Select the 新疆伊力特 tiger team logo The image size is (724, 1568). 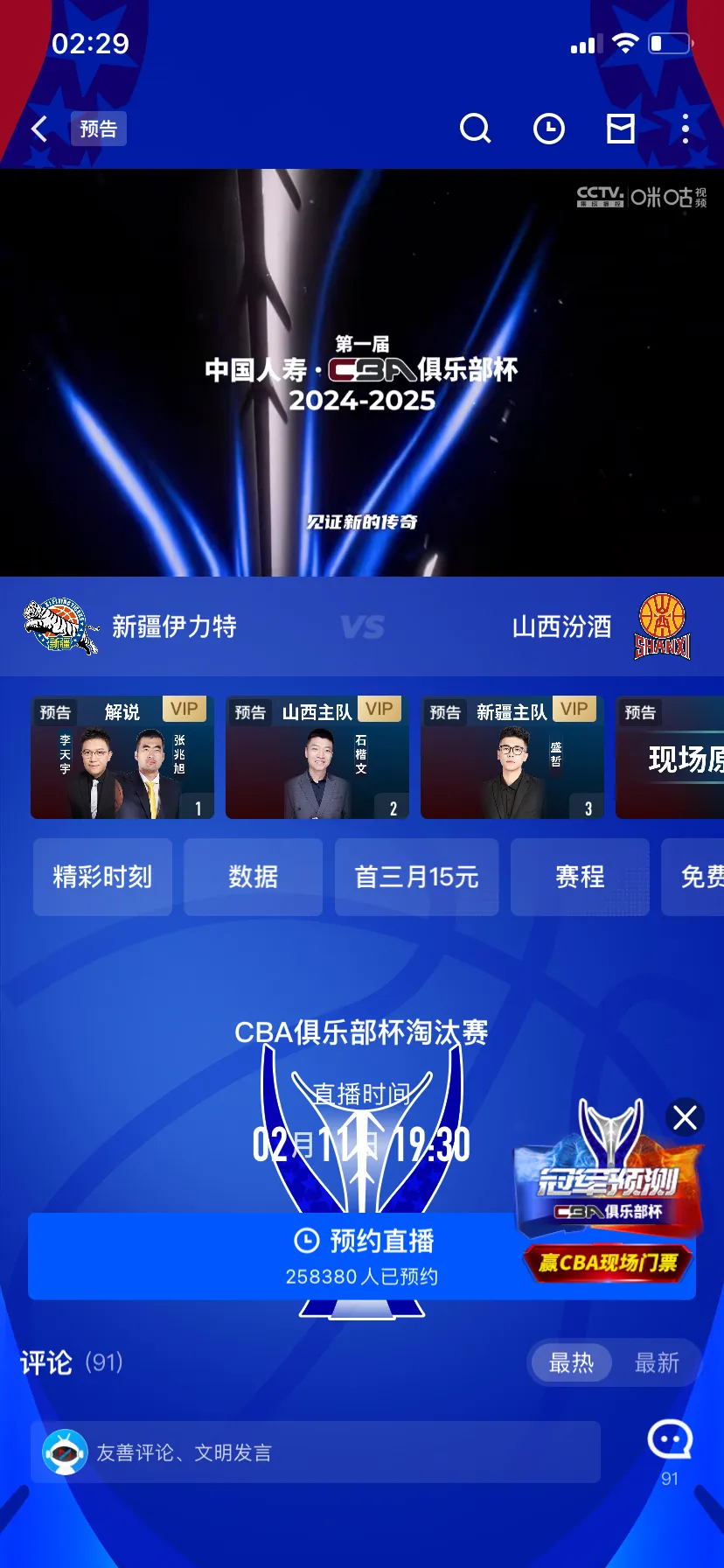click(58, 626)
